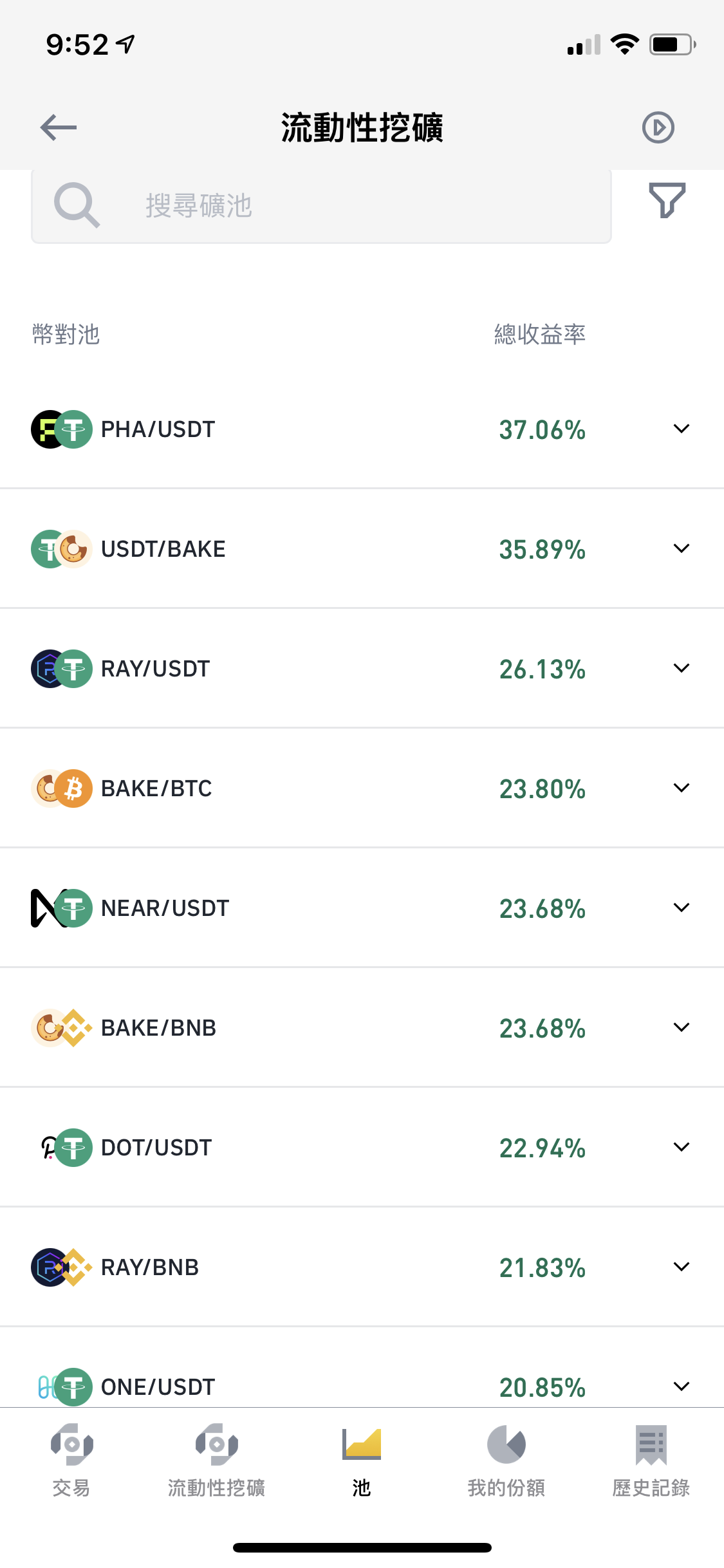Expand the PHA/USDT pool row
This screenshot has width=724, height=1568.
681,429
